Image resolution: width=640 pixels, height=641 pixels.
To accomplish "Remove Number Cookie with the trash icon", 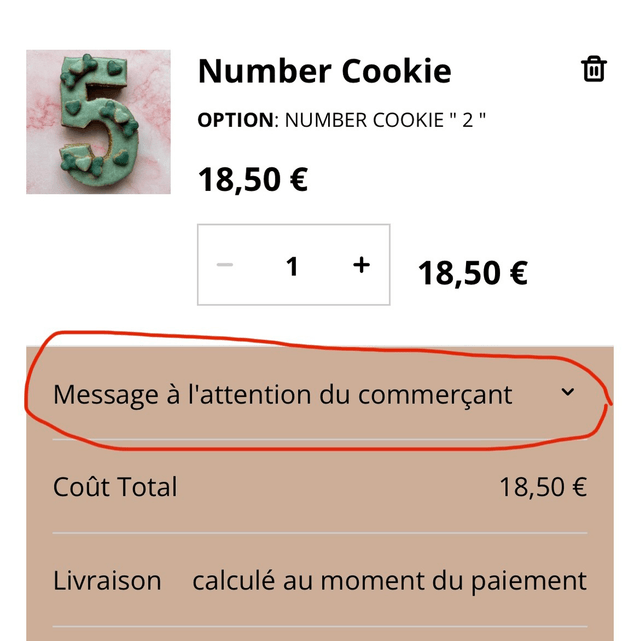I will click(x=593, y=69).
